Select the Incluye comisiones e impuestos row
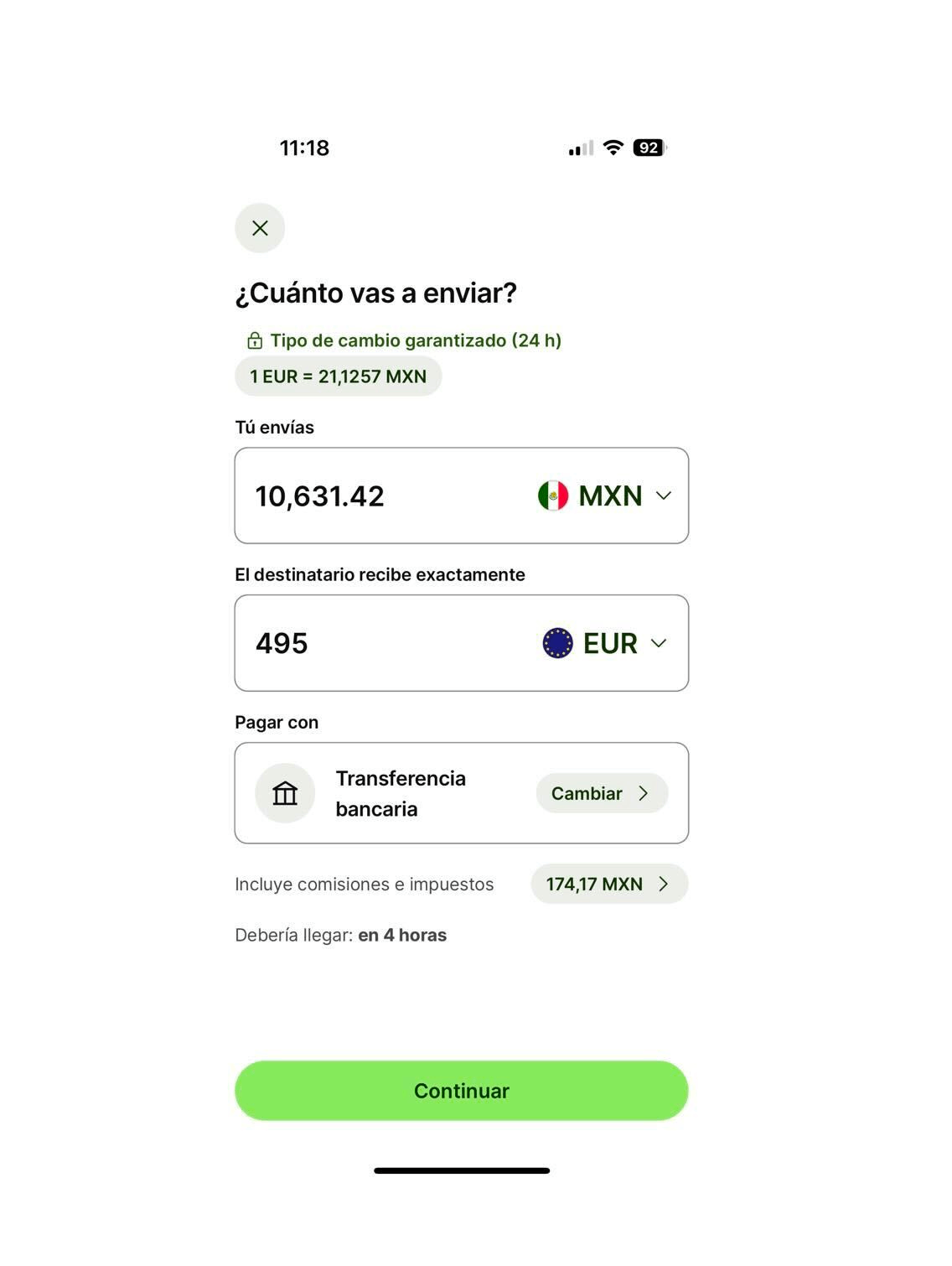This screenshot has height=1266, width=952. (364, 883)
